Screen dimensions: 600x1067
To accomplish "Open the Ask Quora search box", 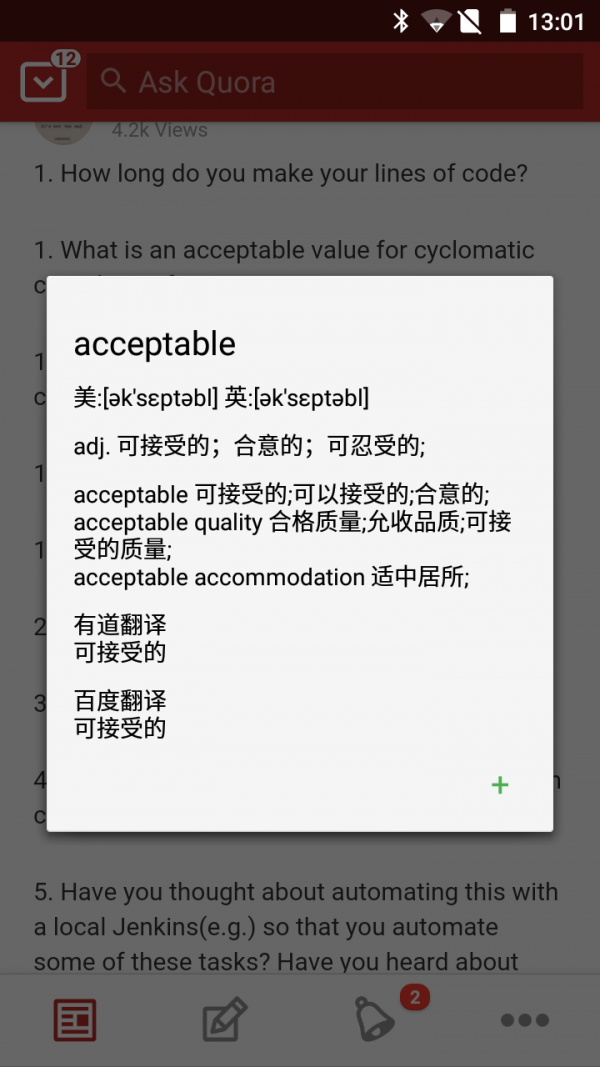I will [334, 82].
